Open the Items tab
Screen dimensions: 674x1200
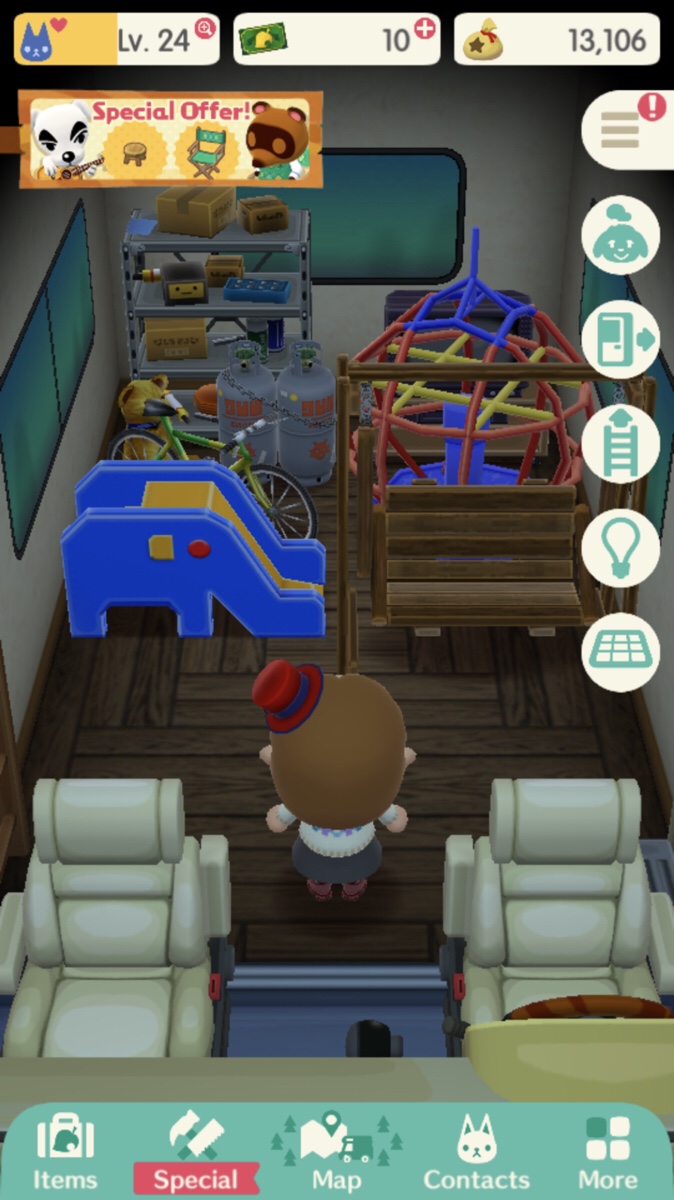[x=66, y=1151]
